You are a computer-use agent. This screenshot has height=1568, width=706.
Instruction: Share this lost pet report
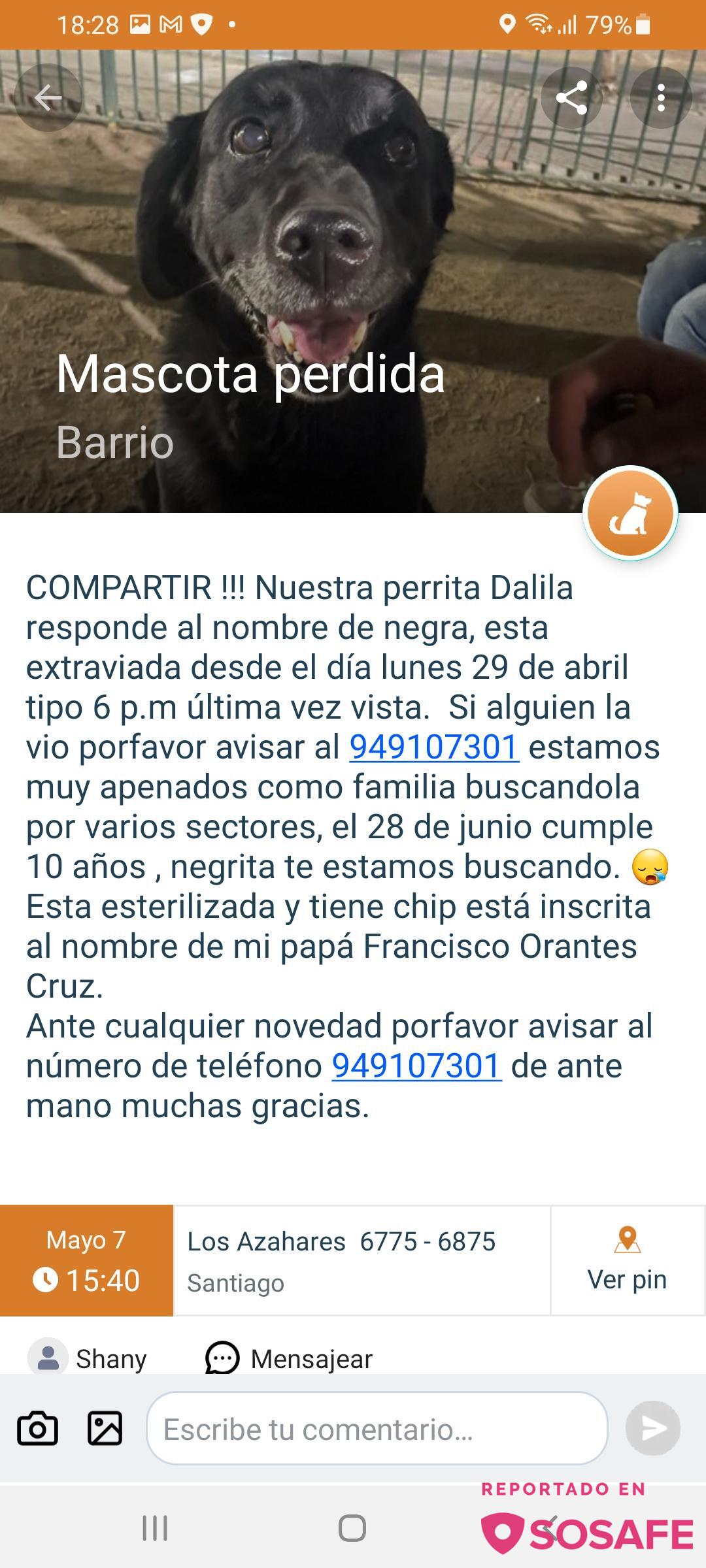coord(571,98)
